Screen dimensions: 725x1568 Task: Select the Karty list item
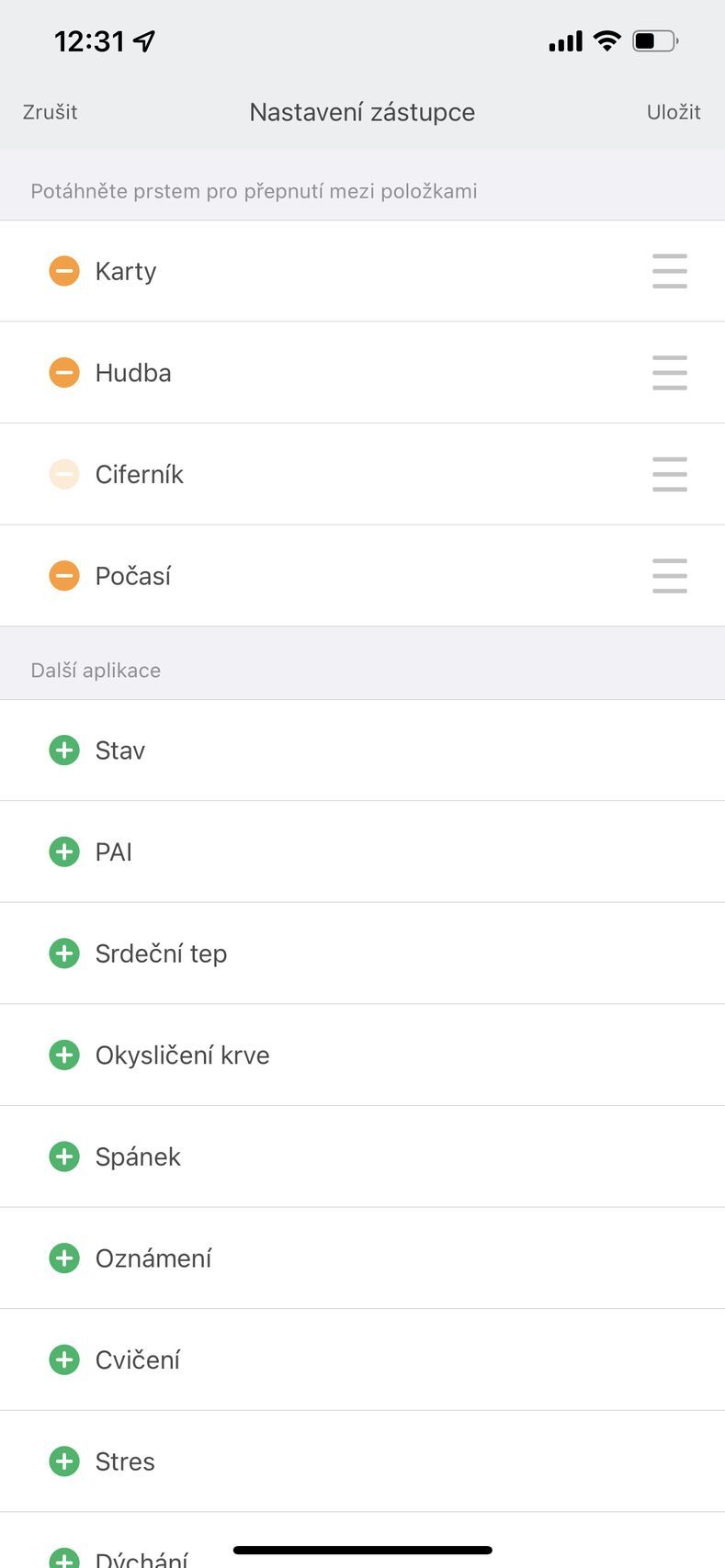tap(276, 271)
